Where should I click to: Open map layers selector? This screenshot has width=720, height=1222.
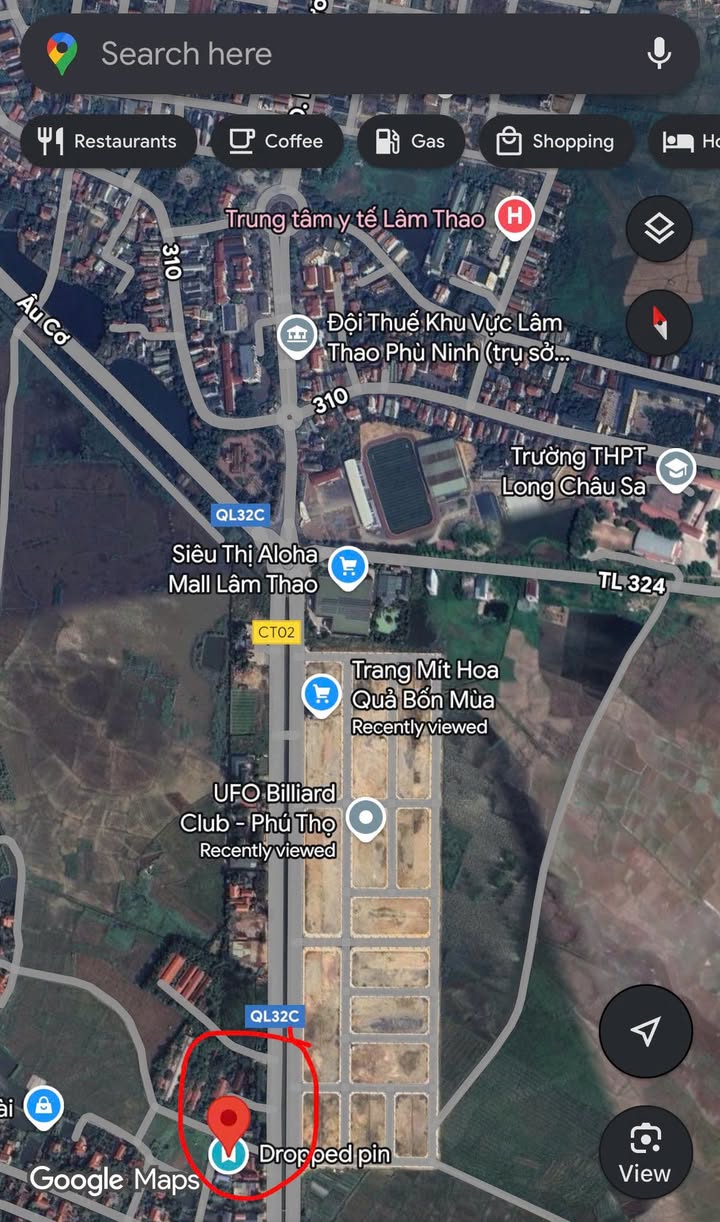point(659,230)
